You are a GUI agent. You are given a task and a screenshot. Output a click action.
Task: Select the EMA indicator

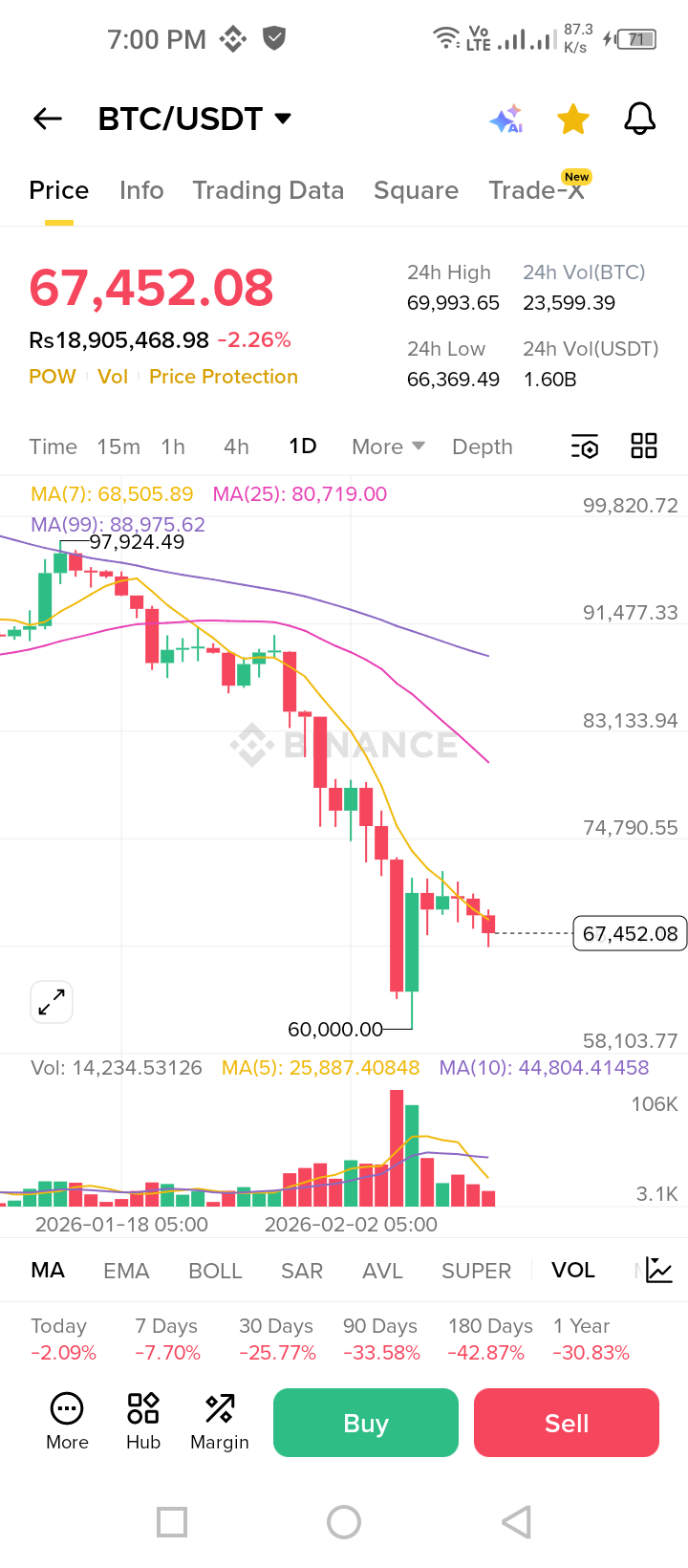click(126, 1271)
